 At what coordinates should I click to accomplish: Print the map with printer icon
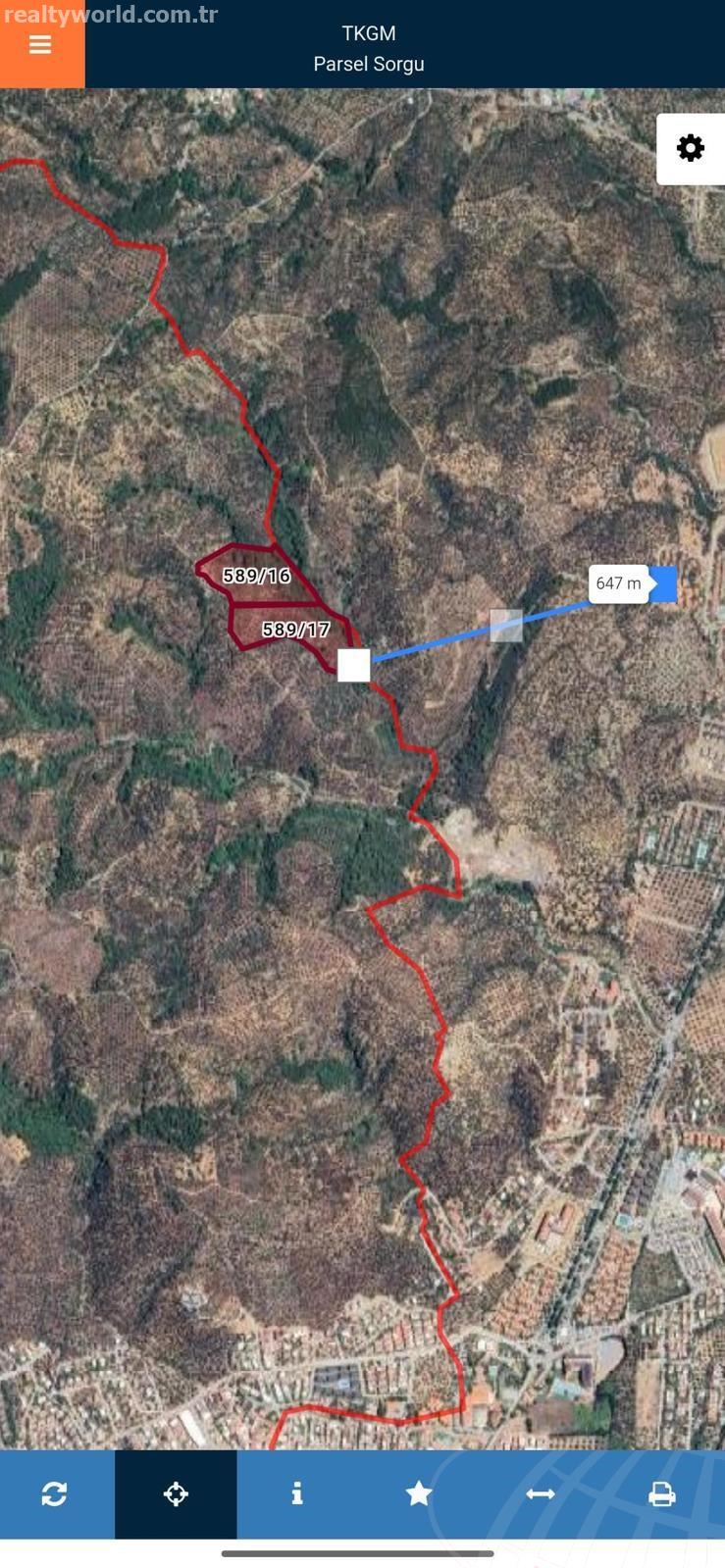tap(662, 1493)
